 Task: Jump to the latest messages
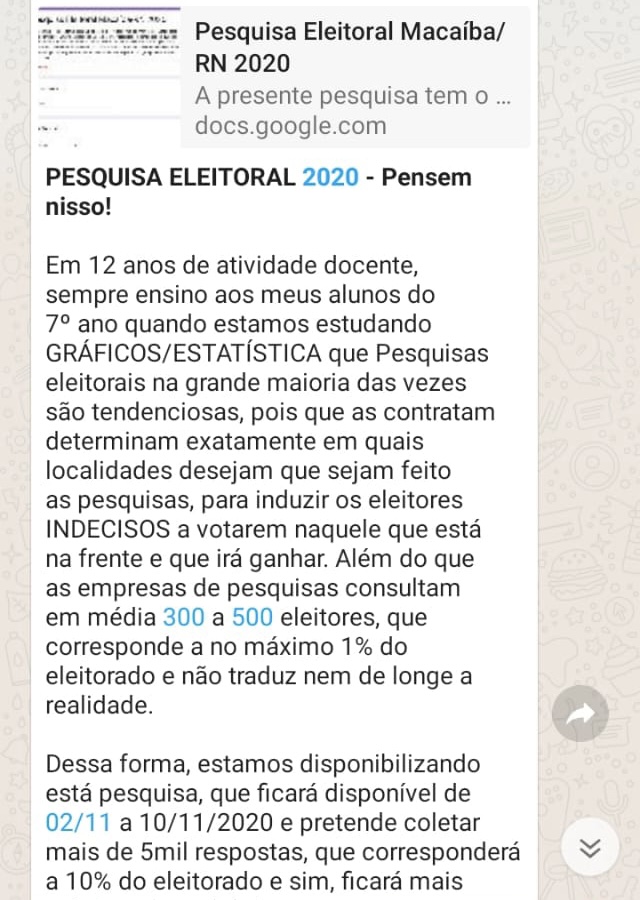(x=590, y=849)
